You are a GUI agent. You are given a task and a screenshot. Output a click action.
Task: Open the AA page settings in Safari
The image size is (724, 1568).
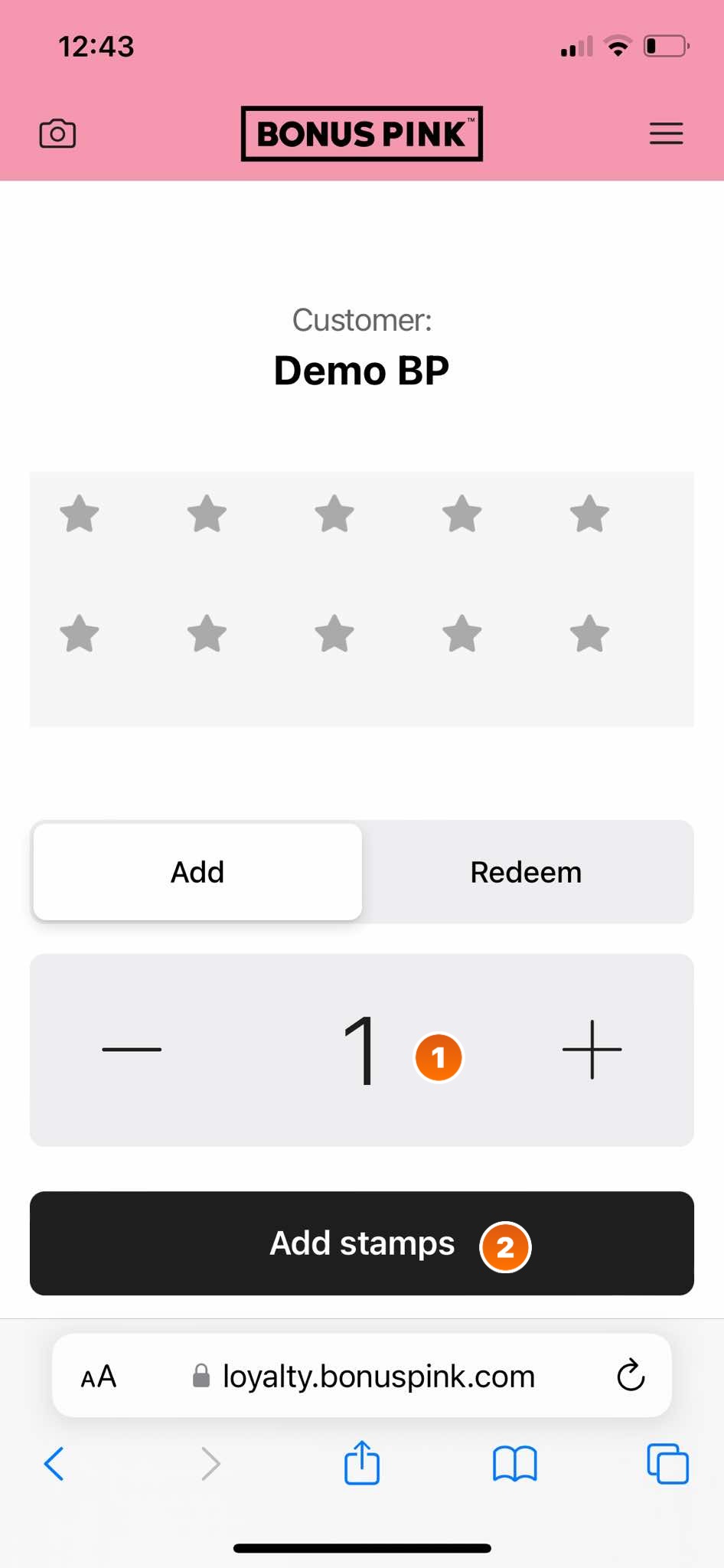pyautogui.click(x=99, y=1377)
